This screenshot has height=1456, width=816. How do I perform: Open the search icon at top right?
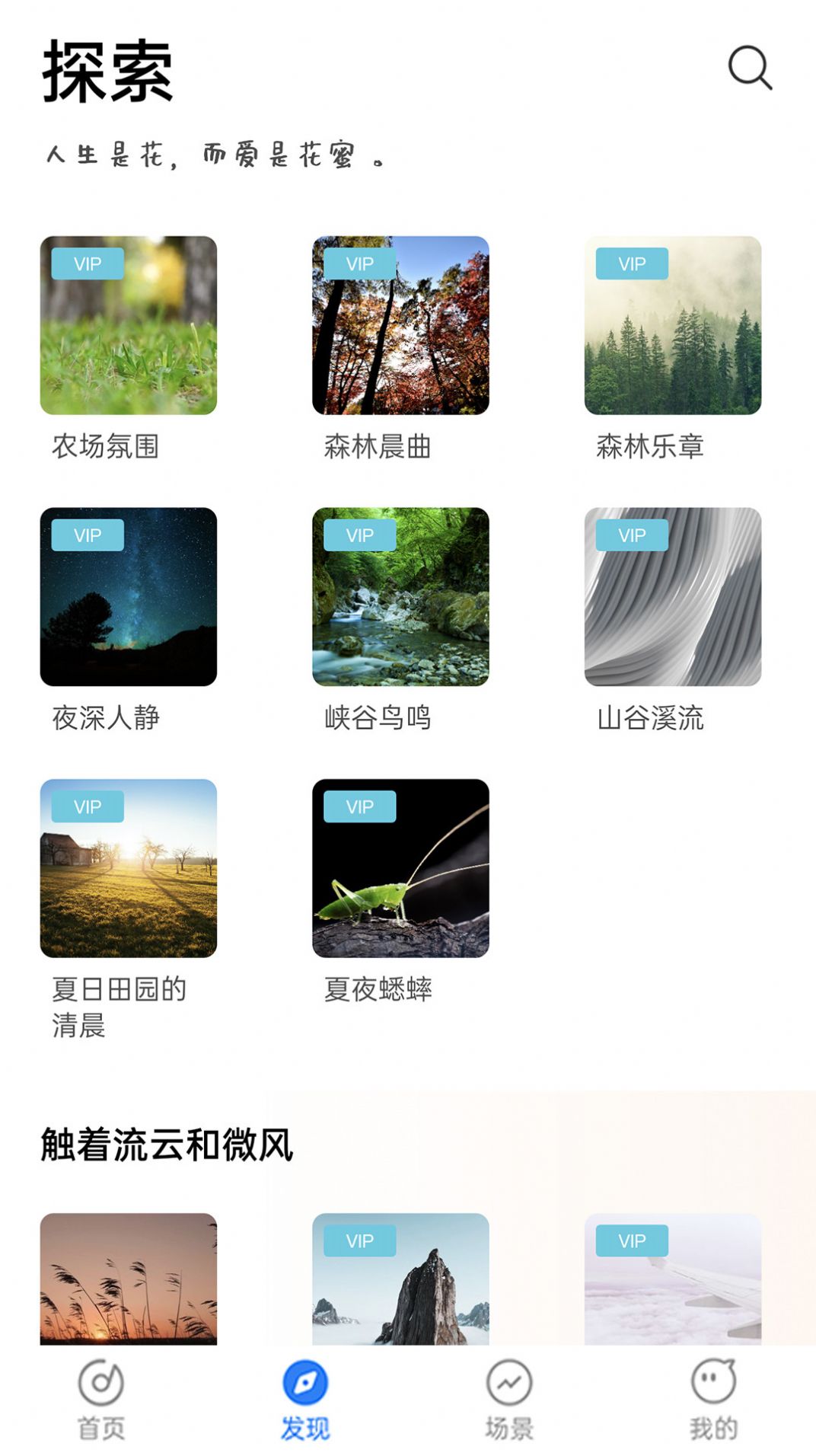pyautogui.click(x=750, y=70)
